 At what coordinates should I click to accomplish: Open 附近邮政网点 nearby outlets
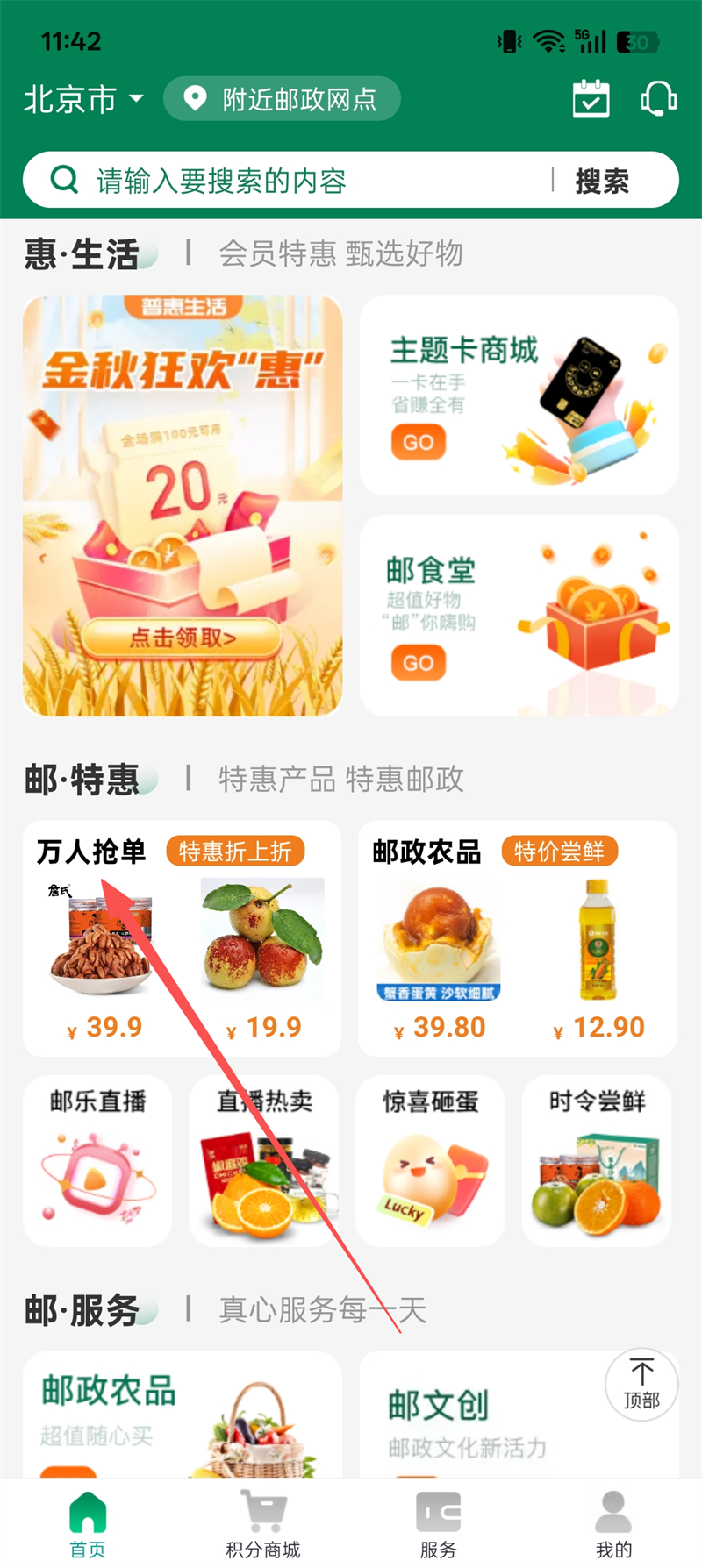coord(282,99)
